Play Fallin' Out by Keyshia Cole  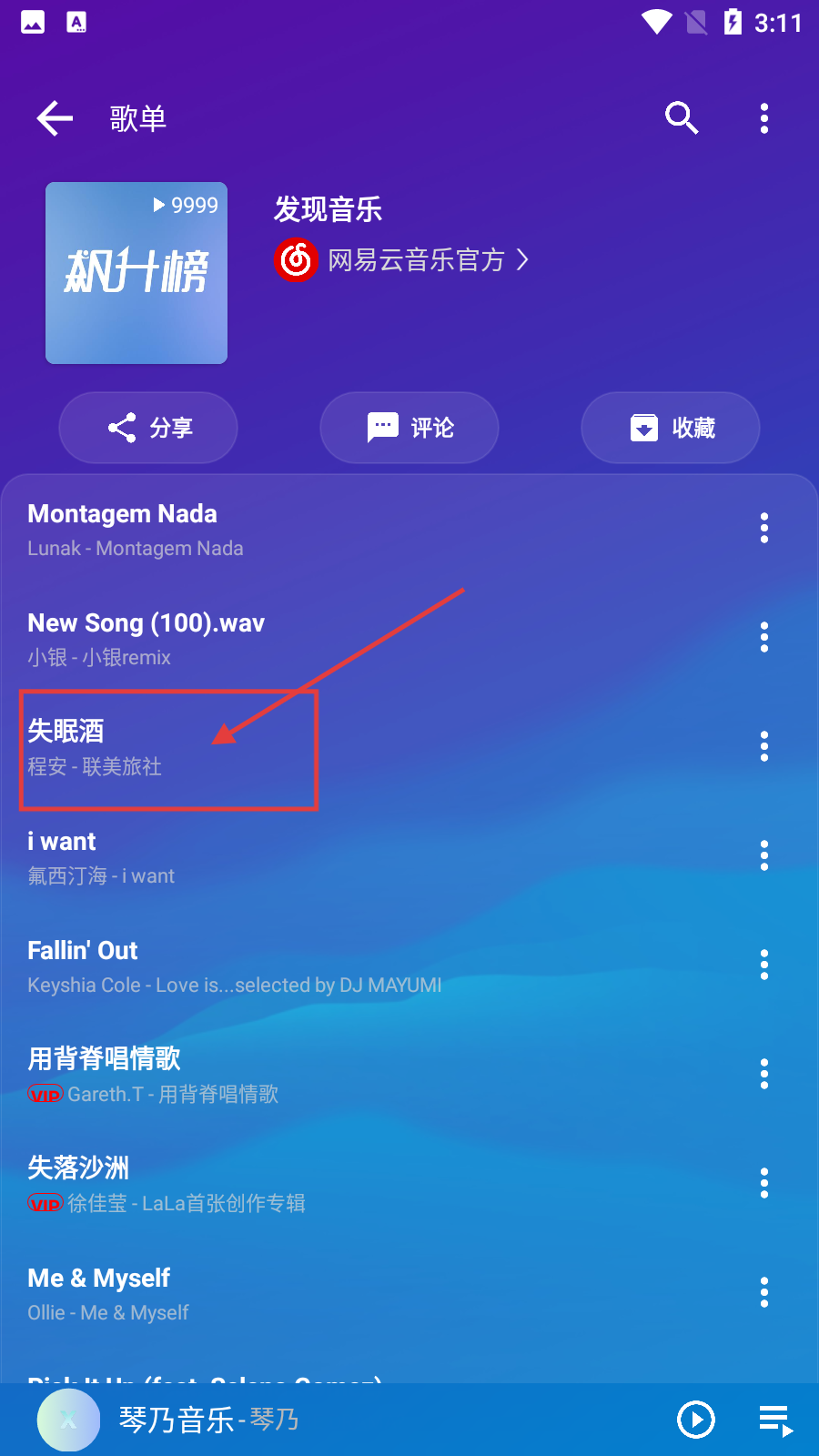pyautogui.click(x=273, y=966)
